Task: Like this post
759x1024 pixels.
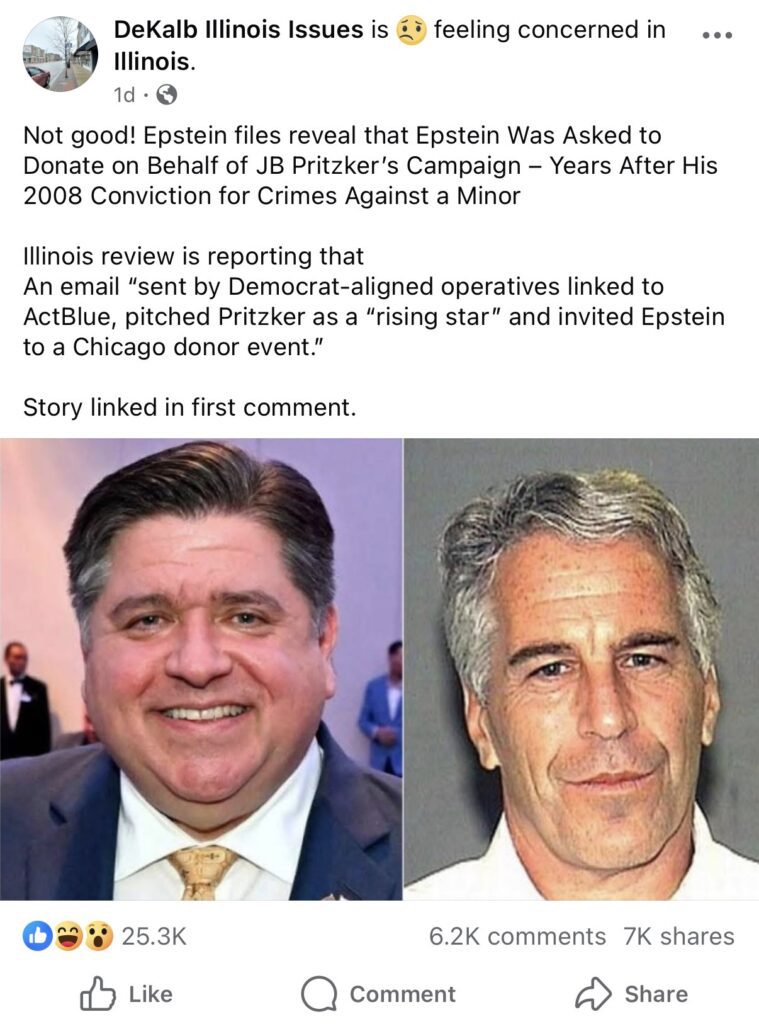Action: (x=125, y=993)
